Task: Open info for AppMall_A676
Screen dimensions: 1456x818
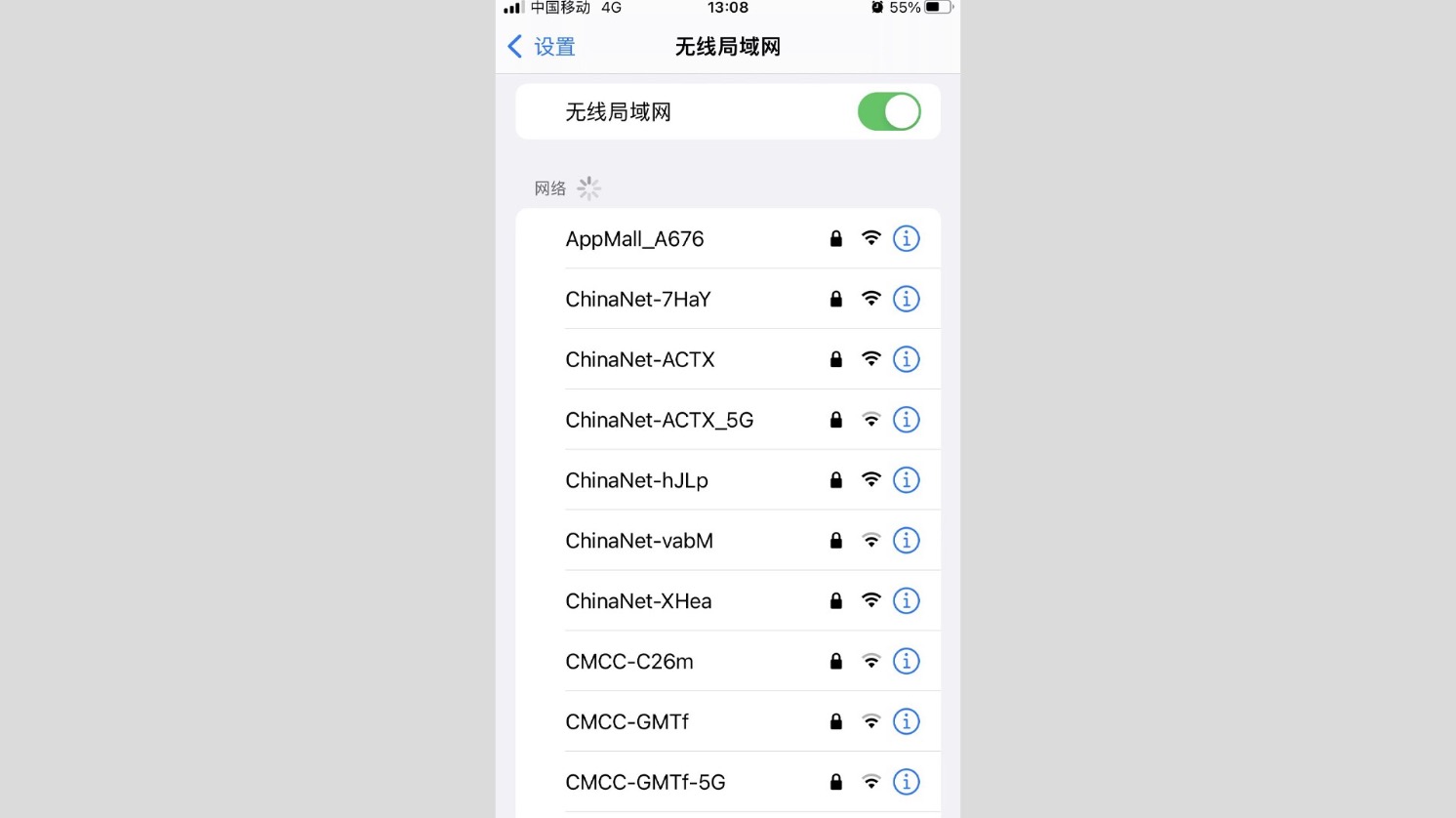Action: pyautogui.click(x=906, y=239)
